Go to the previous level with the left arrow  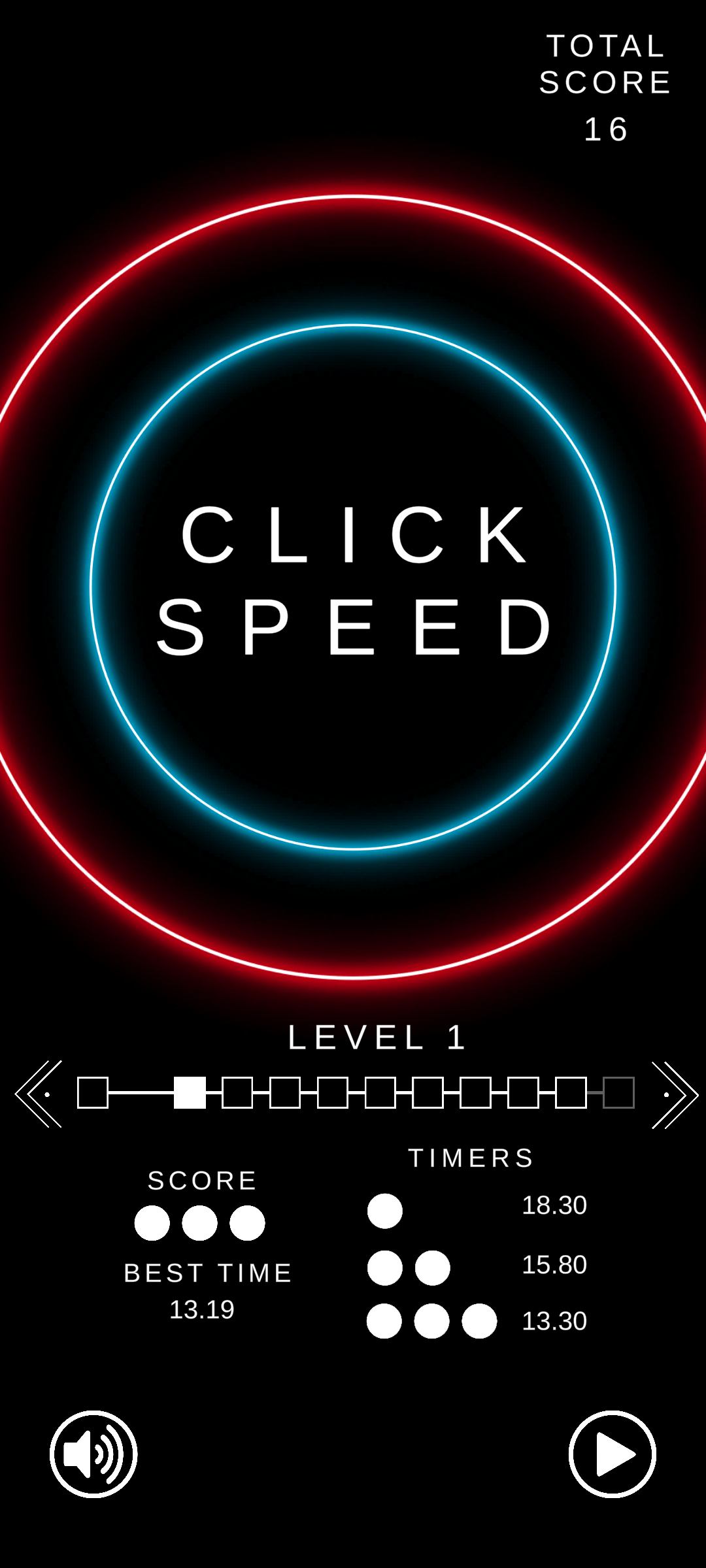(x=39, y=1094)
